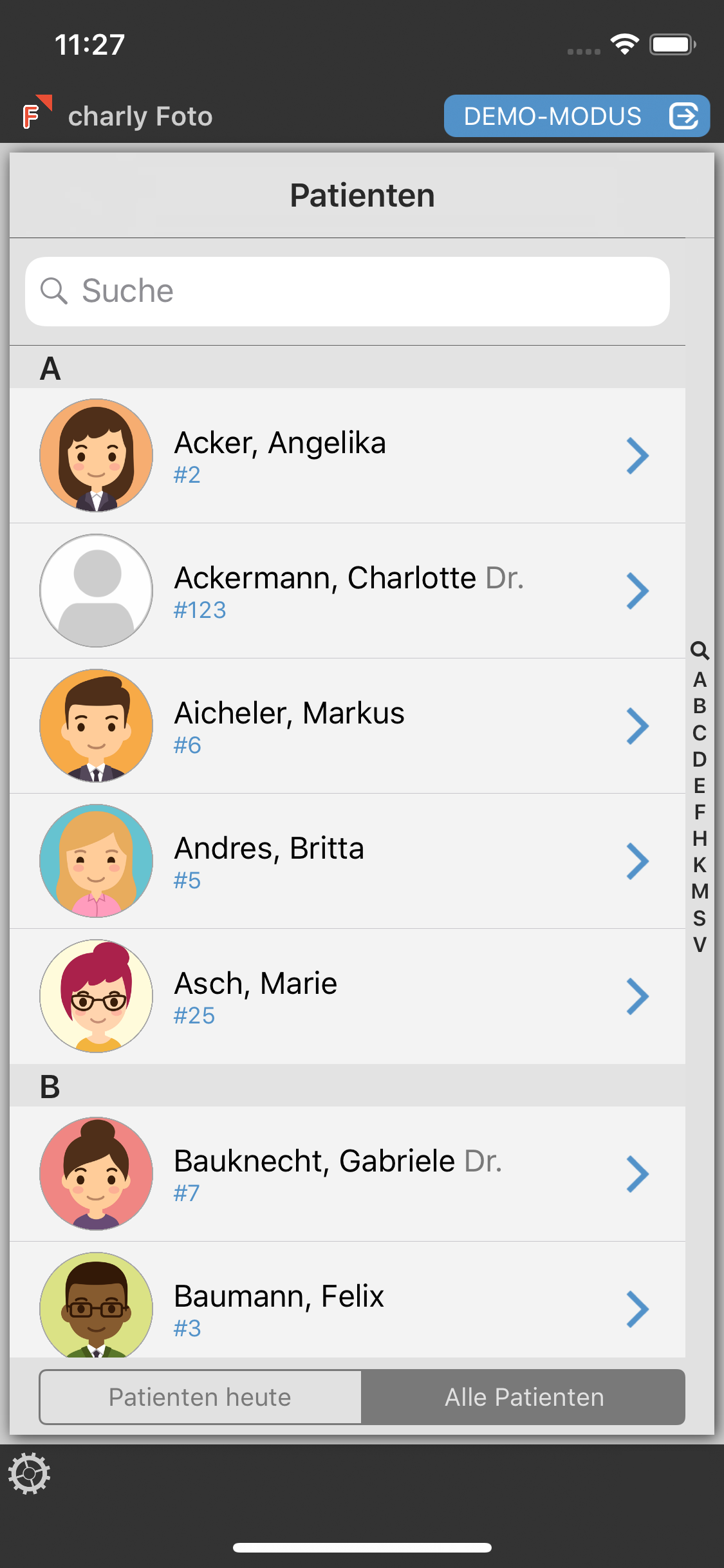The image size is (724, 1568).
Task: Switch to Alle Patienten tab
Action: click(523, 1397)
